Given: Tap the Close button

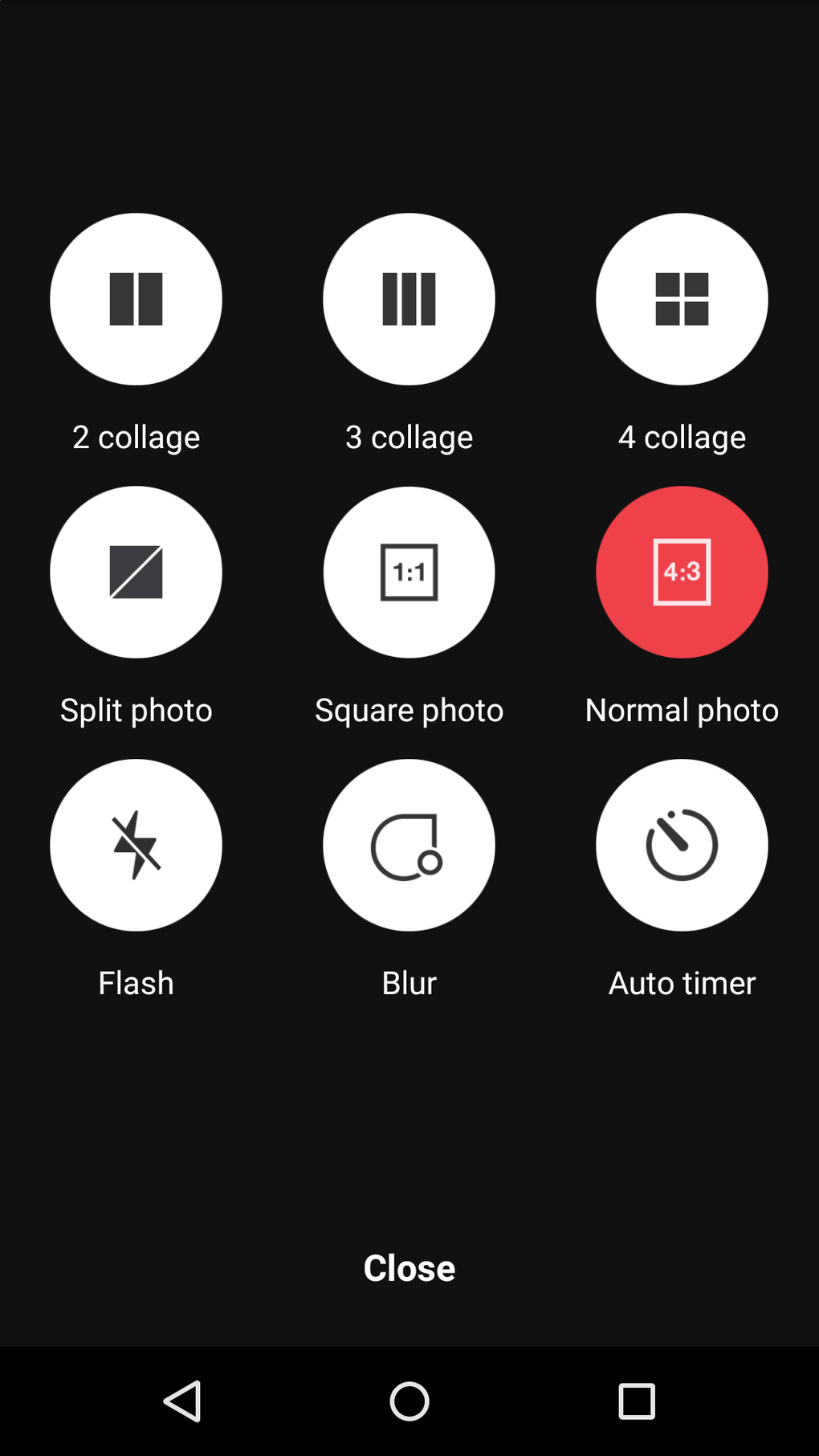Looking at the screenshot, I should [409, 1267].
